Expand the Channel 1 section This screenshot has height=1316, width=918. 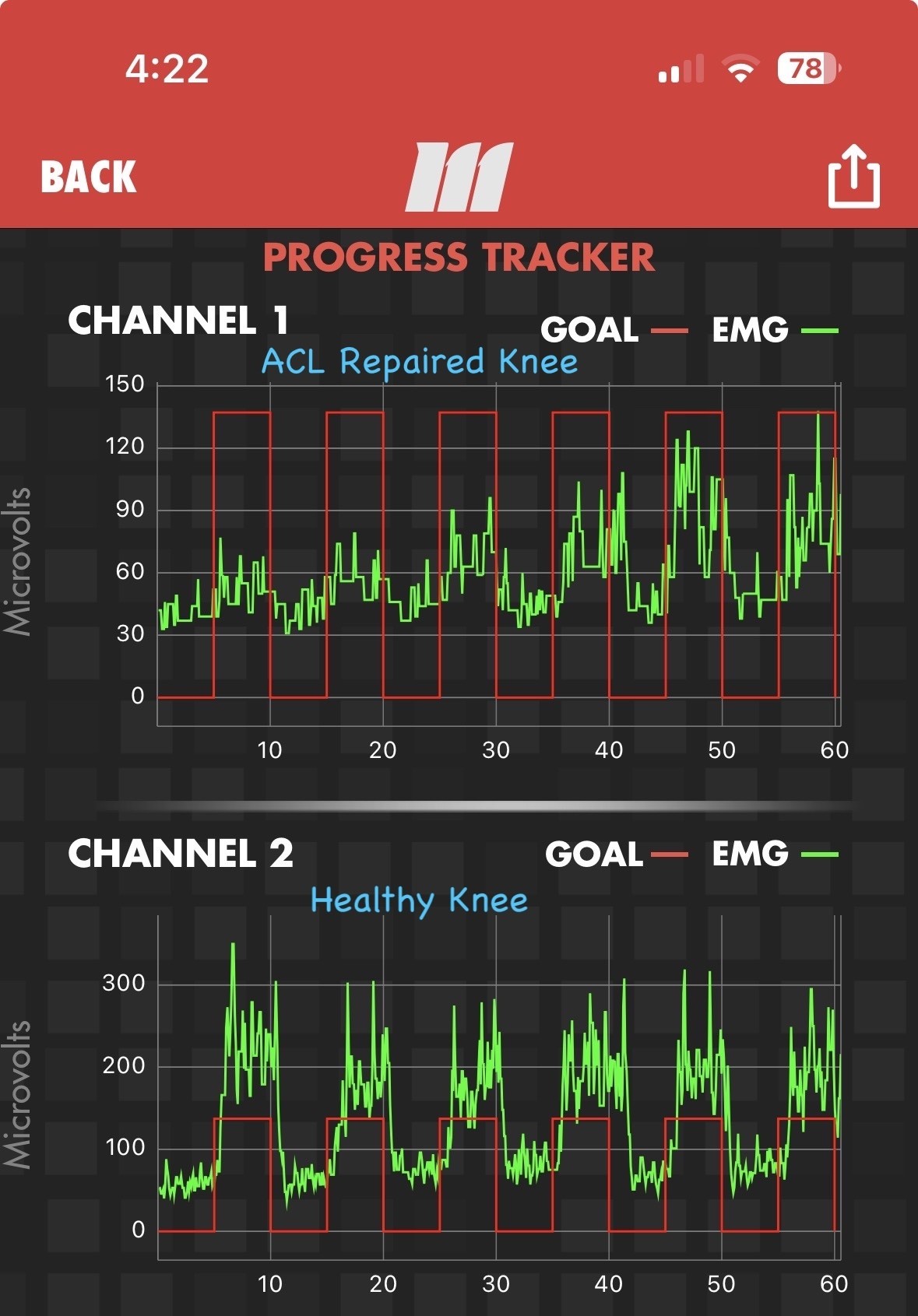[179, 319]
